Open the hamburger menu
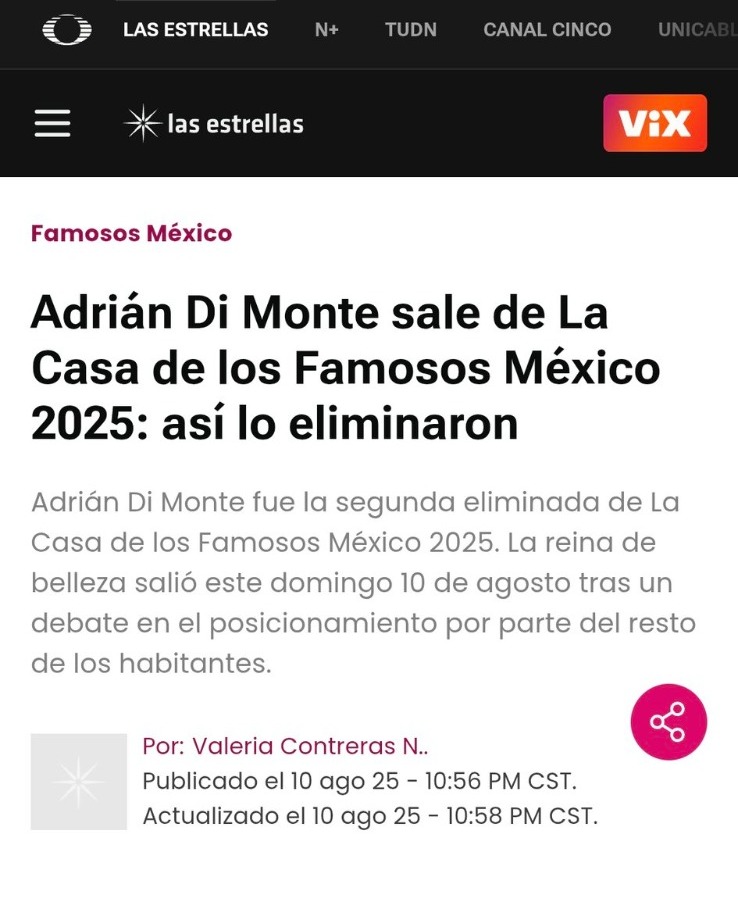 click(x=52, y=123)
